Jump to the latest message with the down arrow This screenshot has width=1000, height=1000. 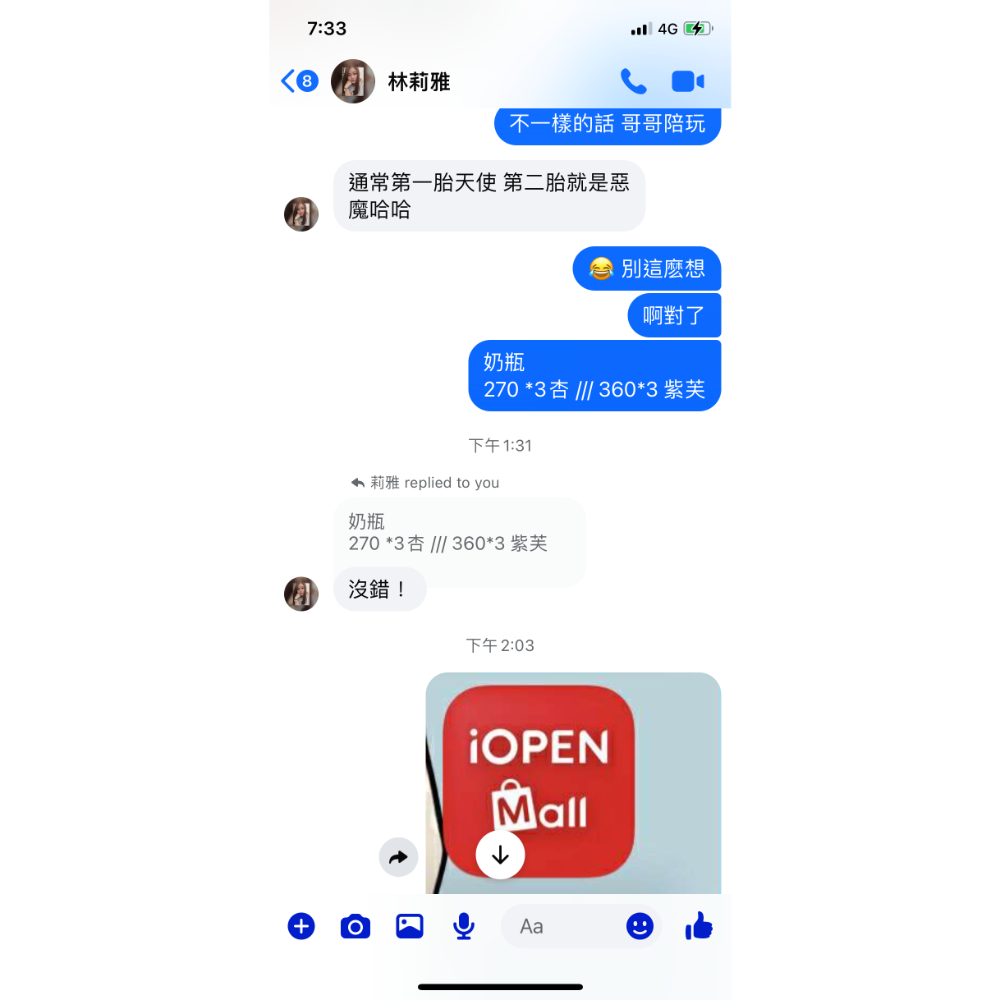pyautogui.click(x=500, y=856)
